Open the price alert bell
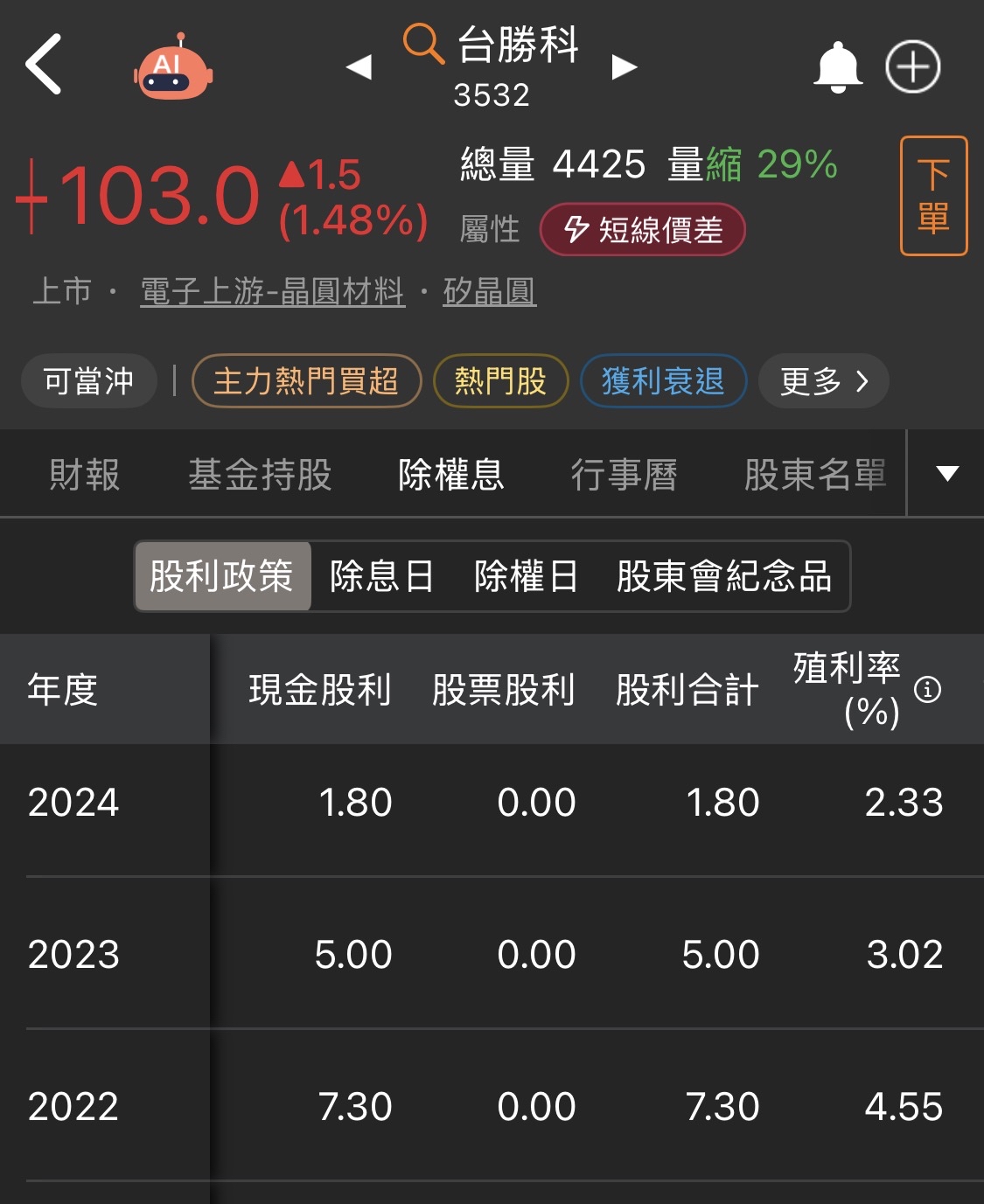Viewport: 984px width, 1204px height. pyautogui.click(x=838, y=67)
